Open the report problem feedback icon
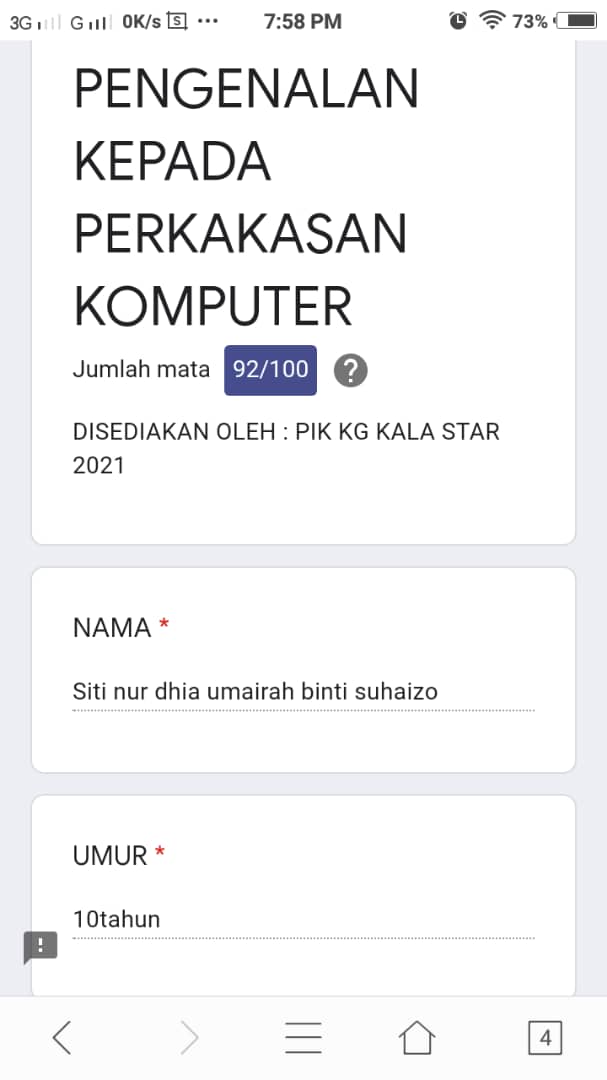This screenshot has width=607, height=1080. pos(41,946)
